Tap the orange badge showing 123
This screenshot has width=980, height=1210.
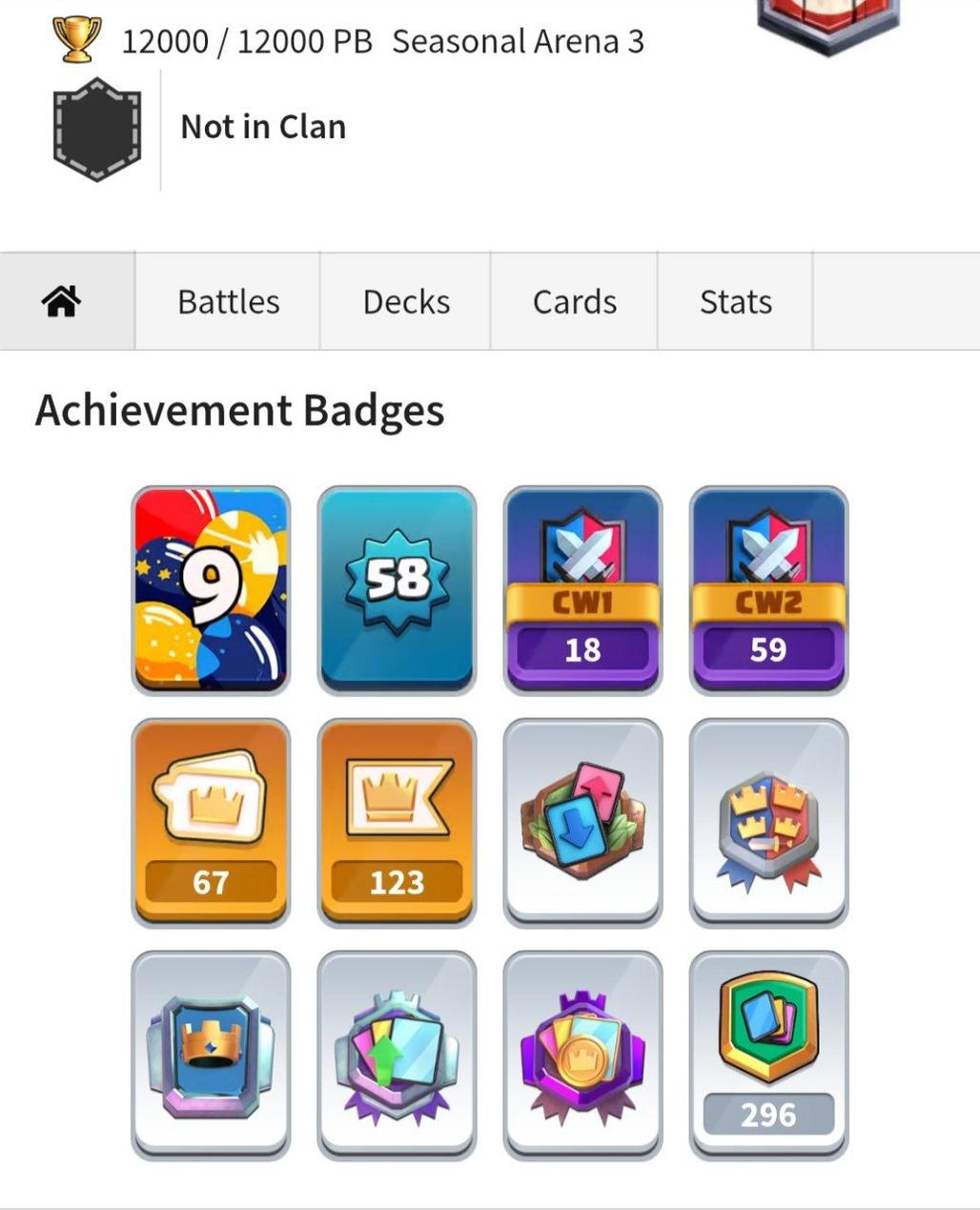tap(397, 822)
